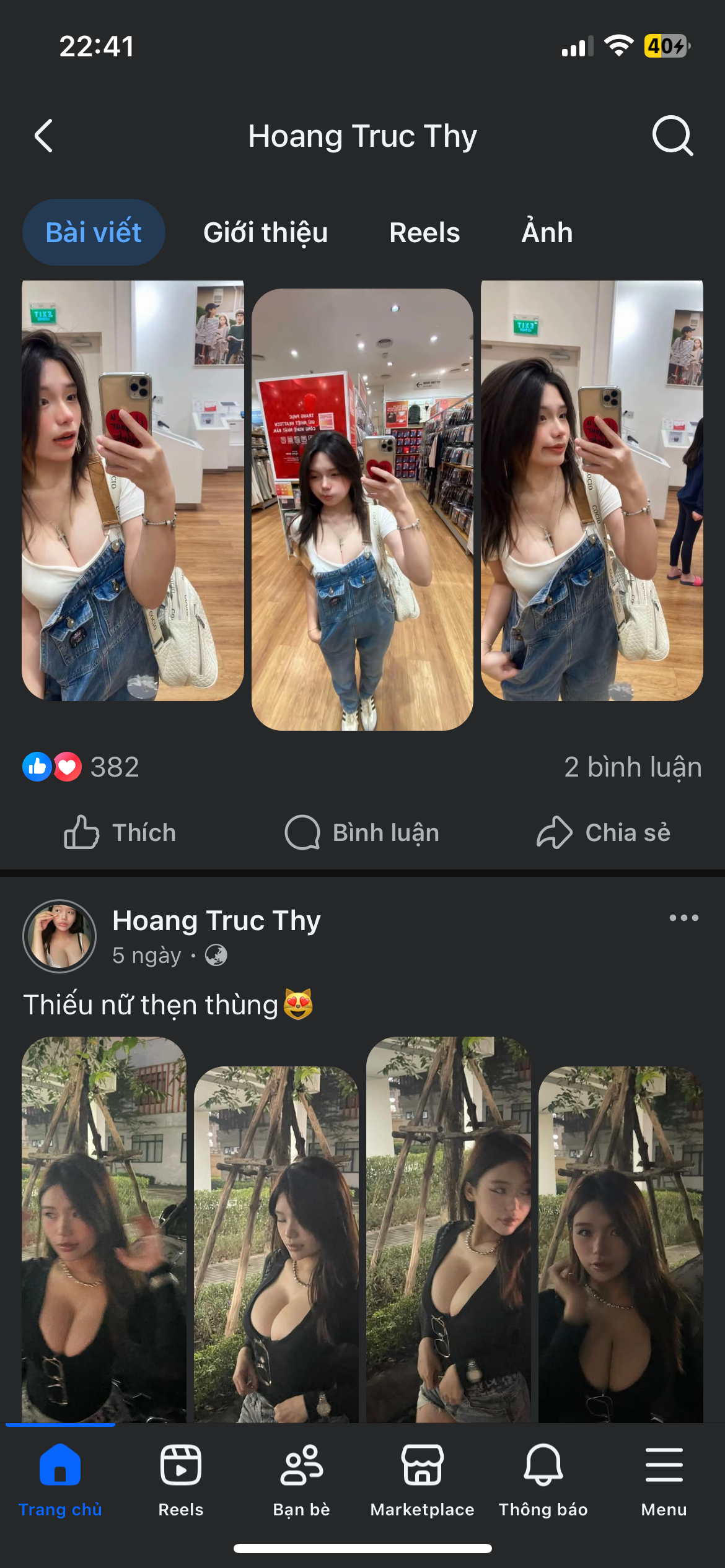Open the center full-body mirror selfie photo
This screenshot has width=725, height=1568.
pos(362,509)
